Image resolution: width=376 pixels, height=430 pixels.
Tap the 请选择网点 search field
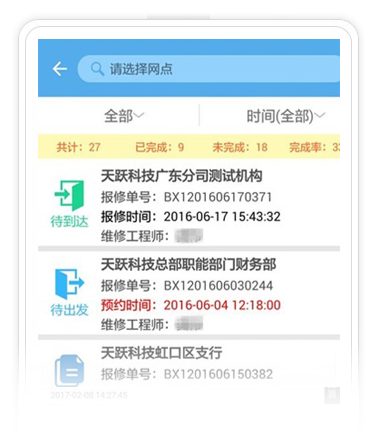tap(209, 69)
